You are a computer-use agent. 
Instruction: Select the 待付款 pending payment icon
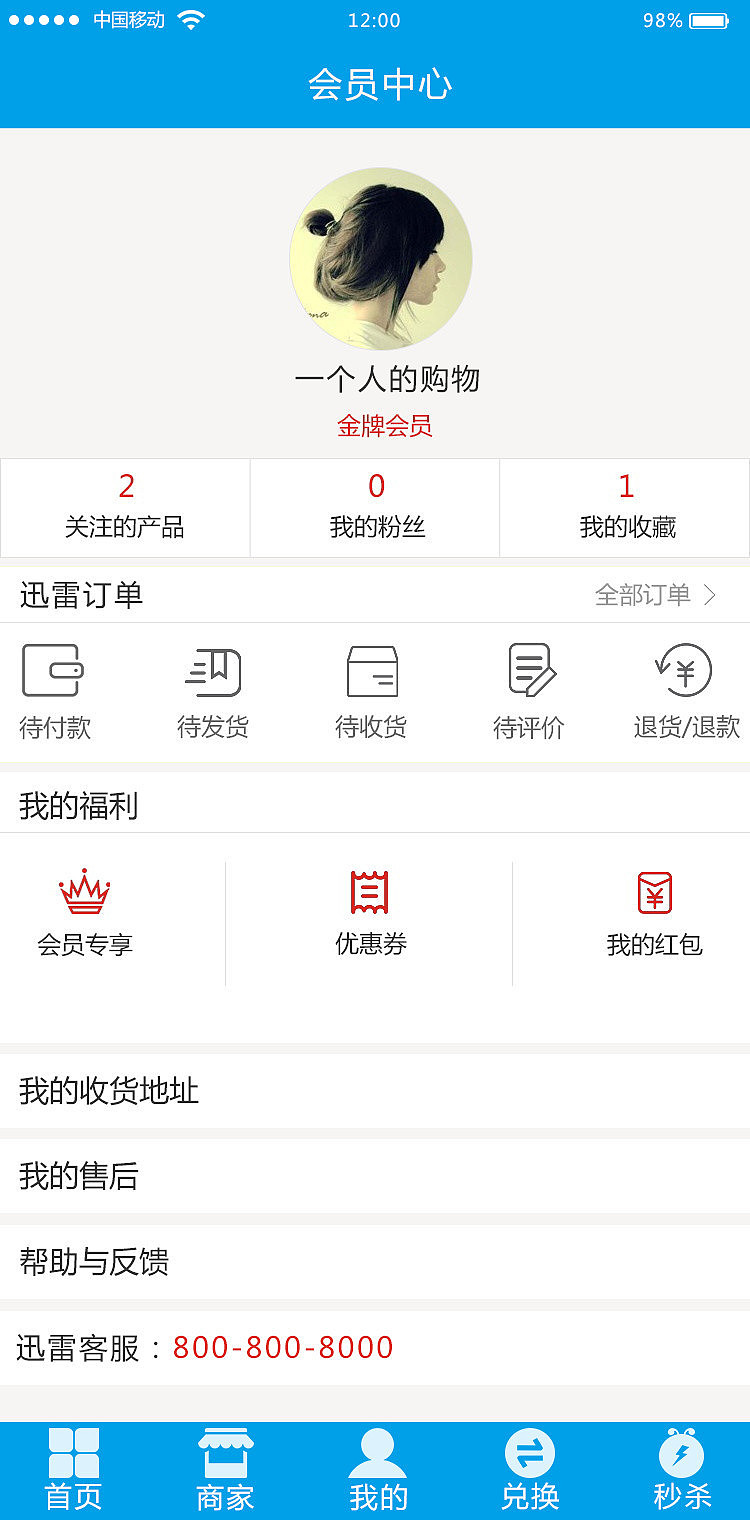[55, 672]
